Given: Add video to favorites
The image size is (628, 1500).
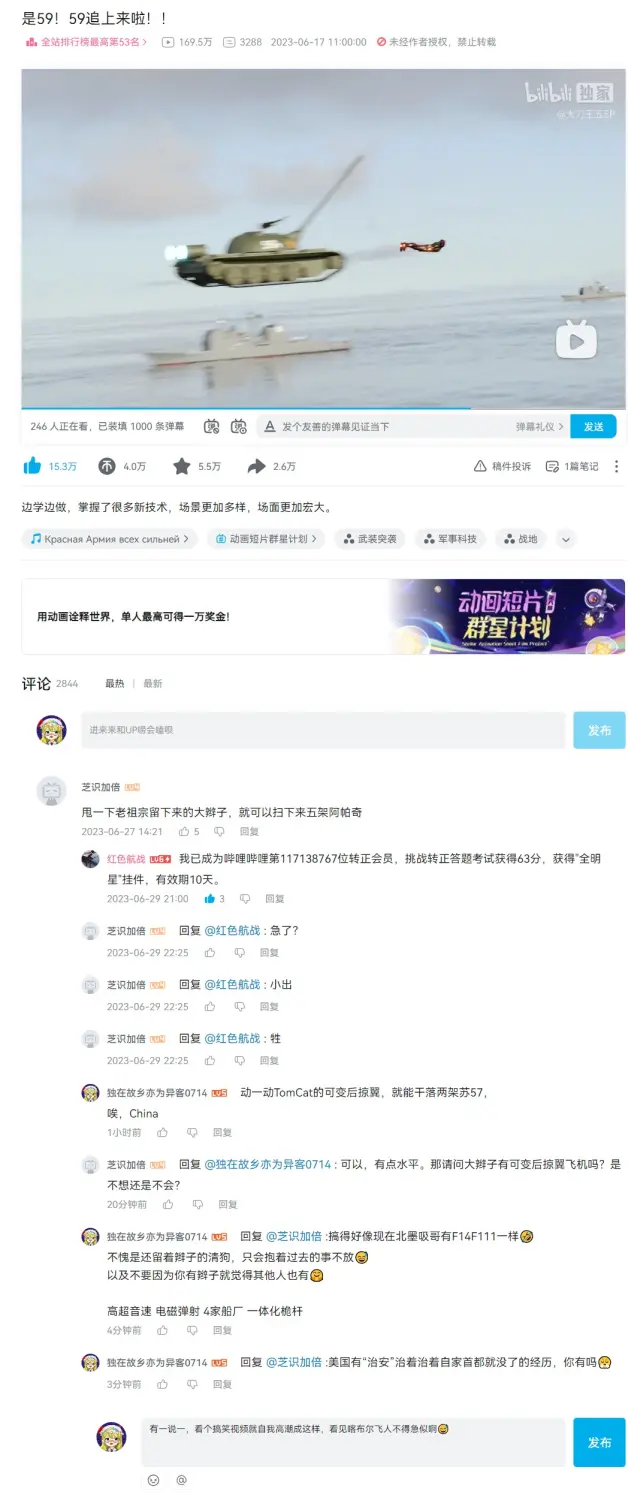Looking at the screenshot, I should (181, 466).
